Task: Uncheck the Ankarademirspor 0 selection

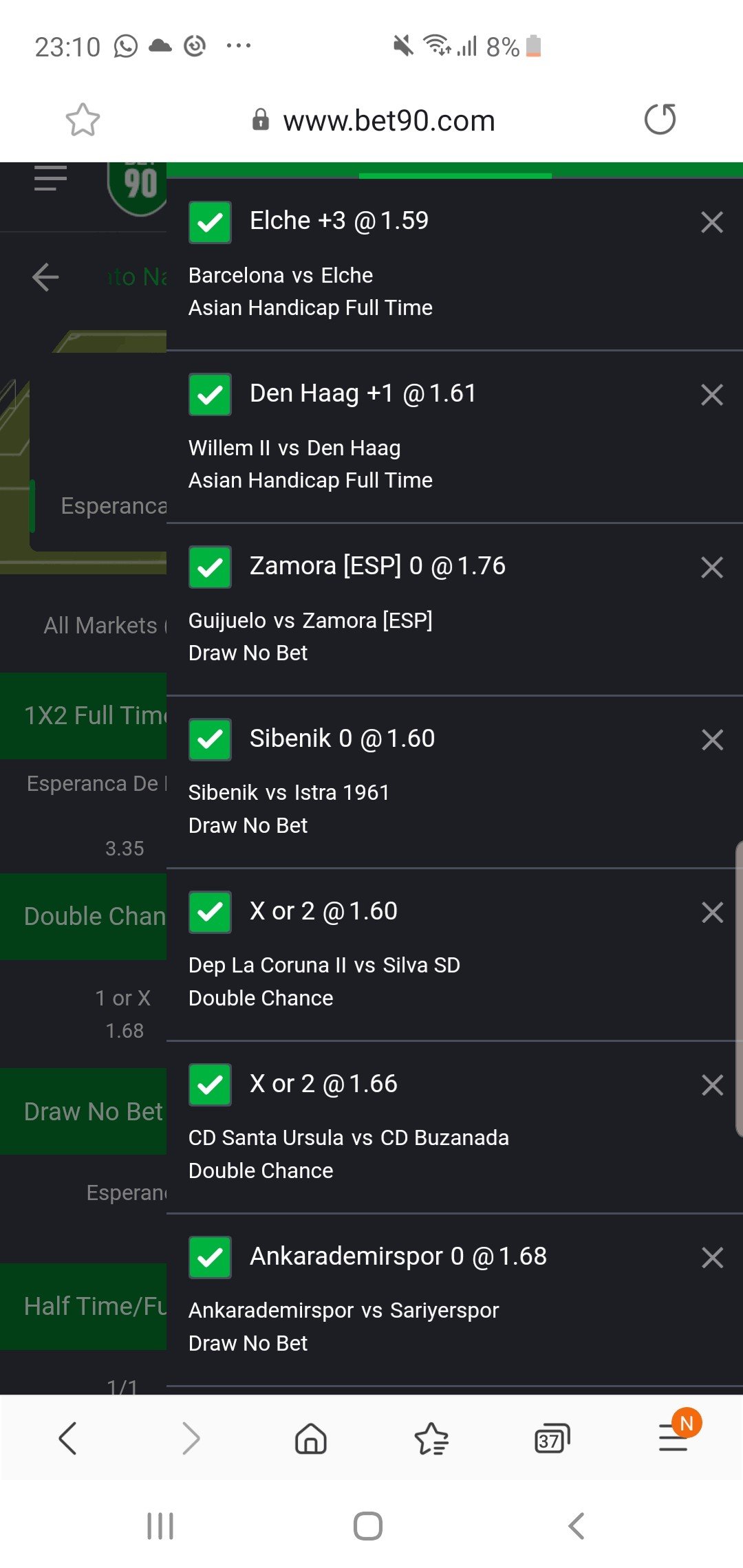Action: [210, 1258]
